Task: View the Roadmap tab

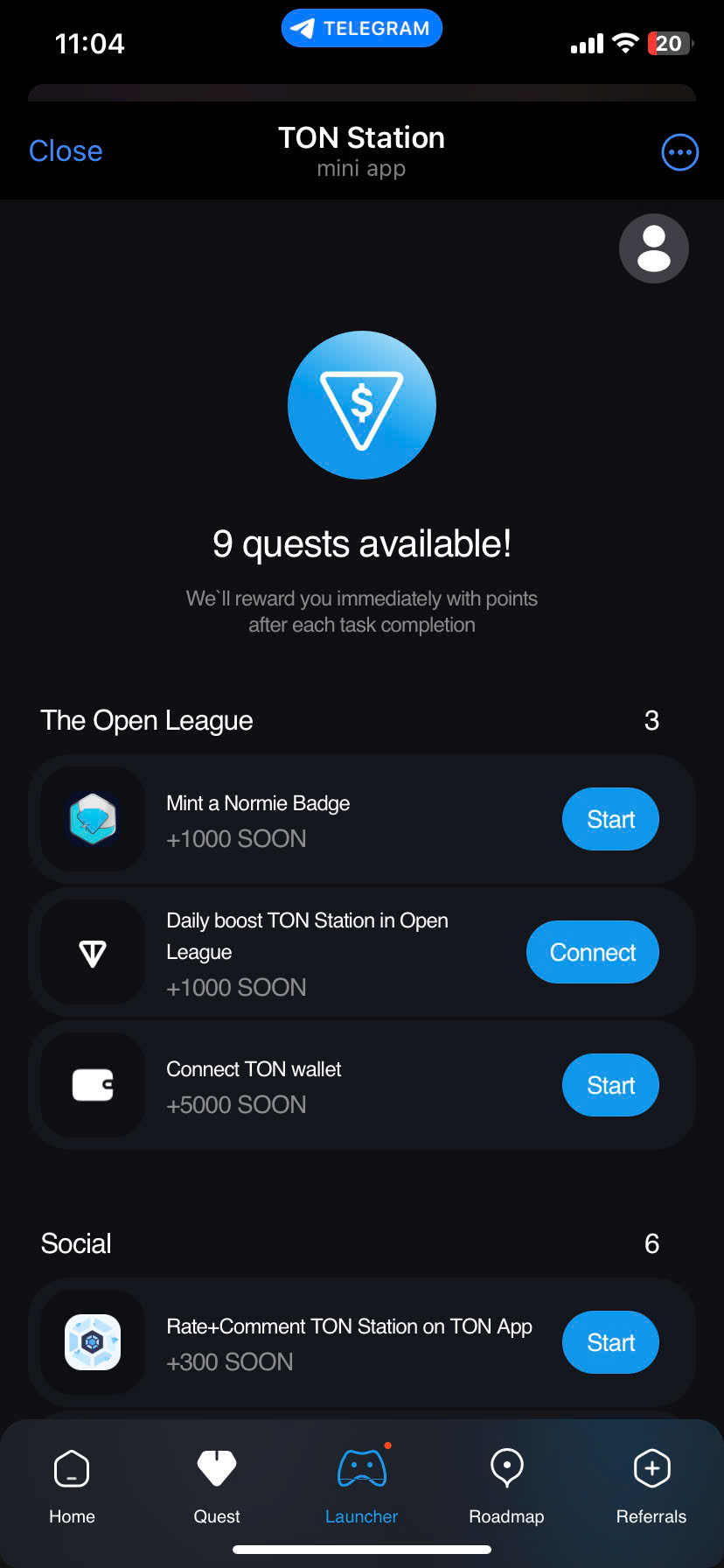Action: tap(506, 1486)
